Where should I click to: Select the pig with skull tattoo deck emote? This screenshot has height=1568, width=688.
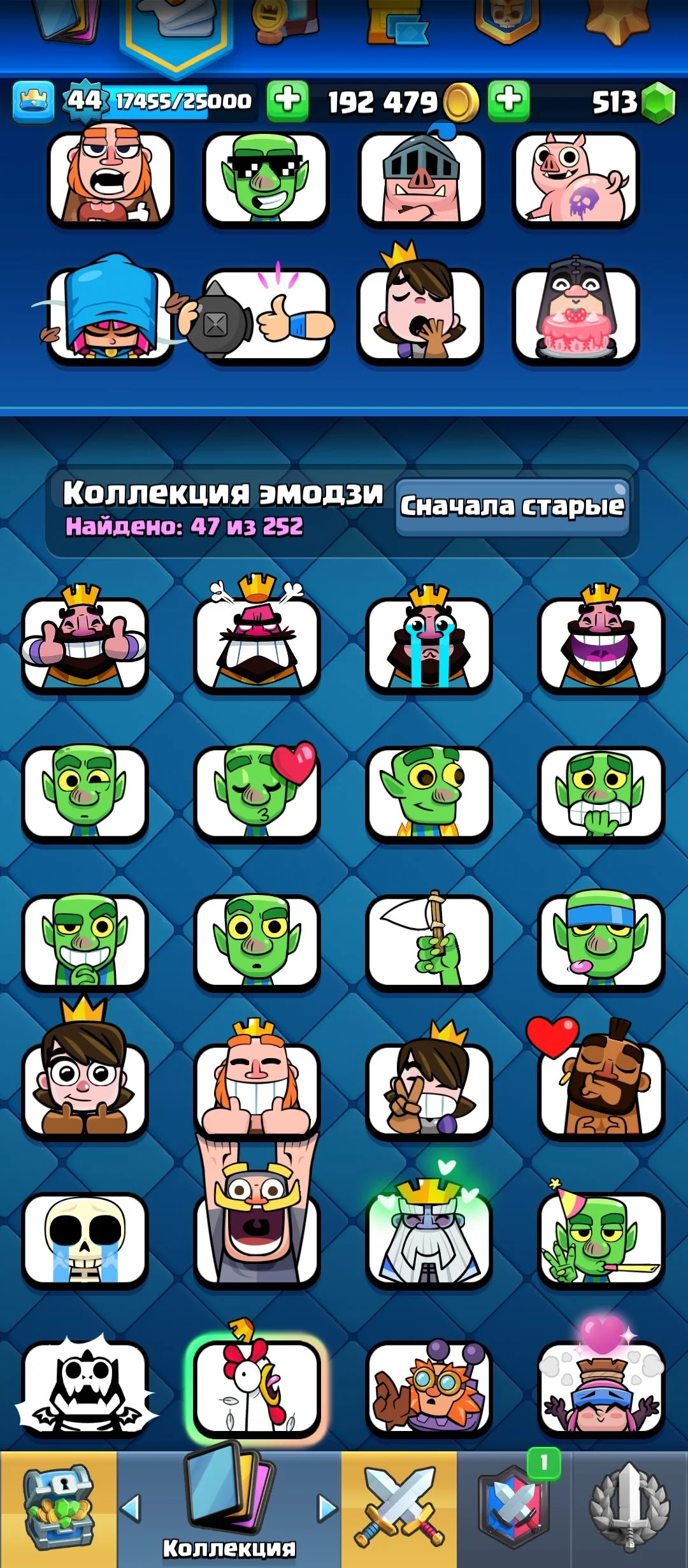coord(575,180)
